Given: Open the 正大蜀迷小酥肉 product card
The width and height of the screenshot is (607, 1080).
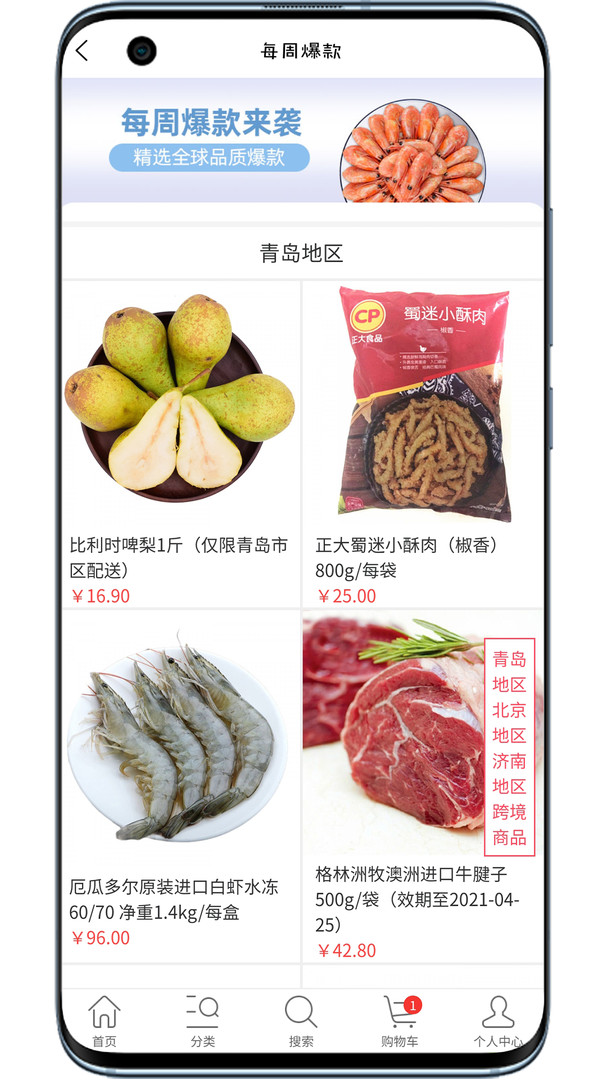Looking at the screenshot, I should [x=423, y=443].
